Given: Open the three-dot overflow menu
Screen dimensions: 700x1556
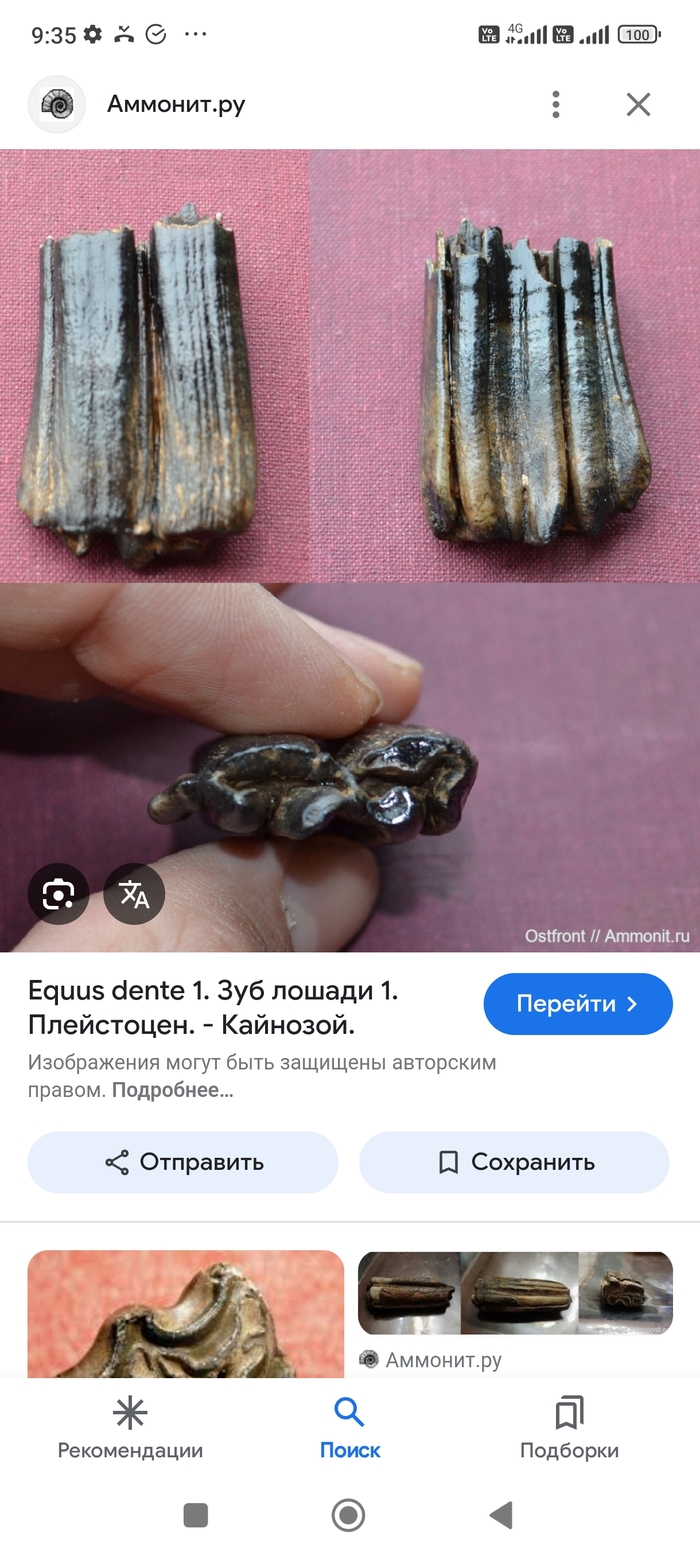Looking at the screenshot, I should coord(556,104).
